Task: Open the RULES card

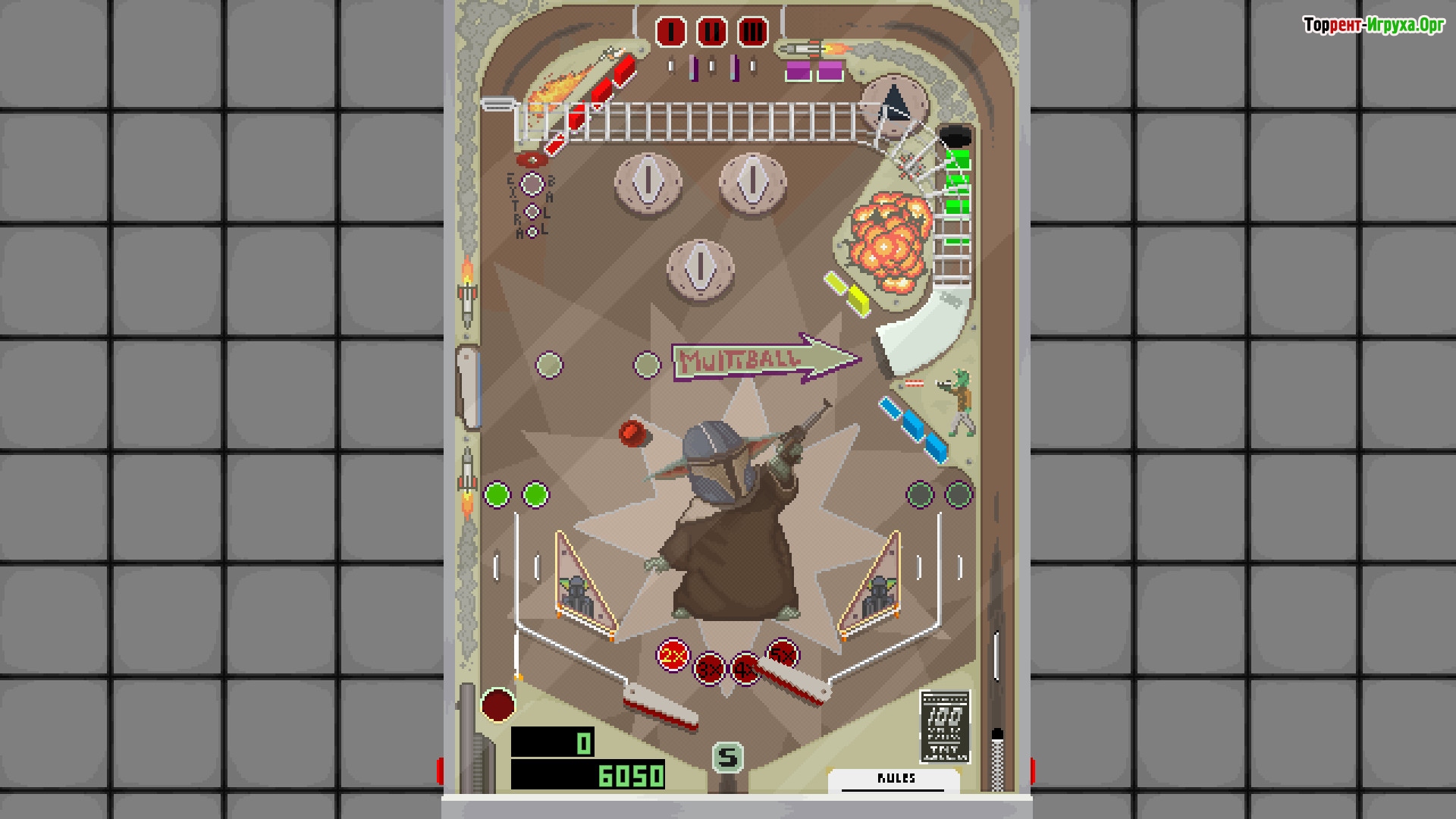Action: [895, 780]
